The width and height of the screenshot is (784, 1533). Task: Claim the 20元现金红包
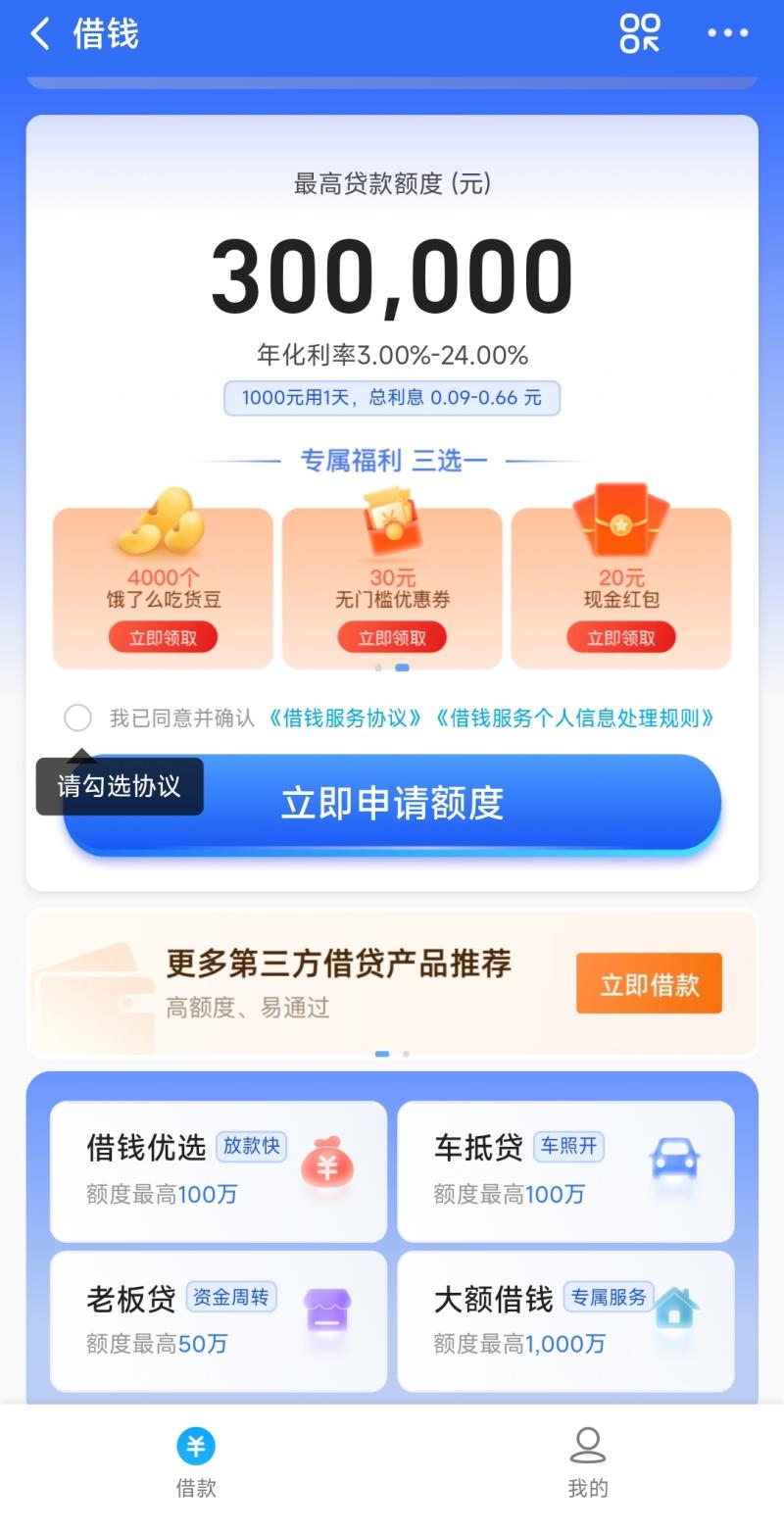pyautogui.click(x=621, y=638)
